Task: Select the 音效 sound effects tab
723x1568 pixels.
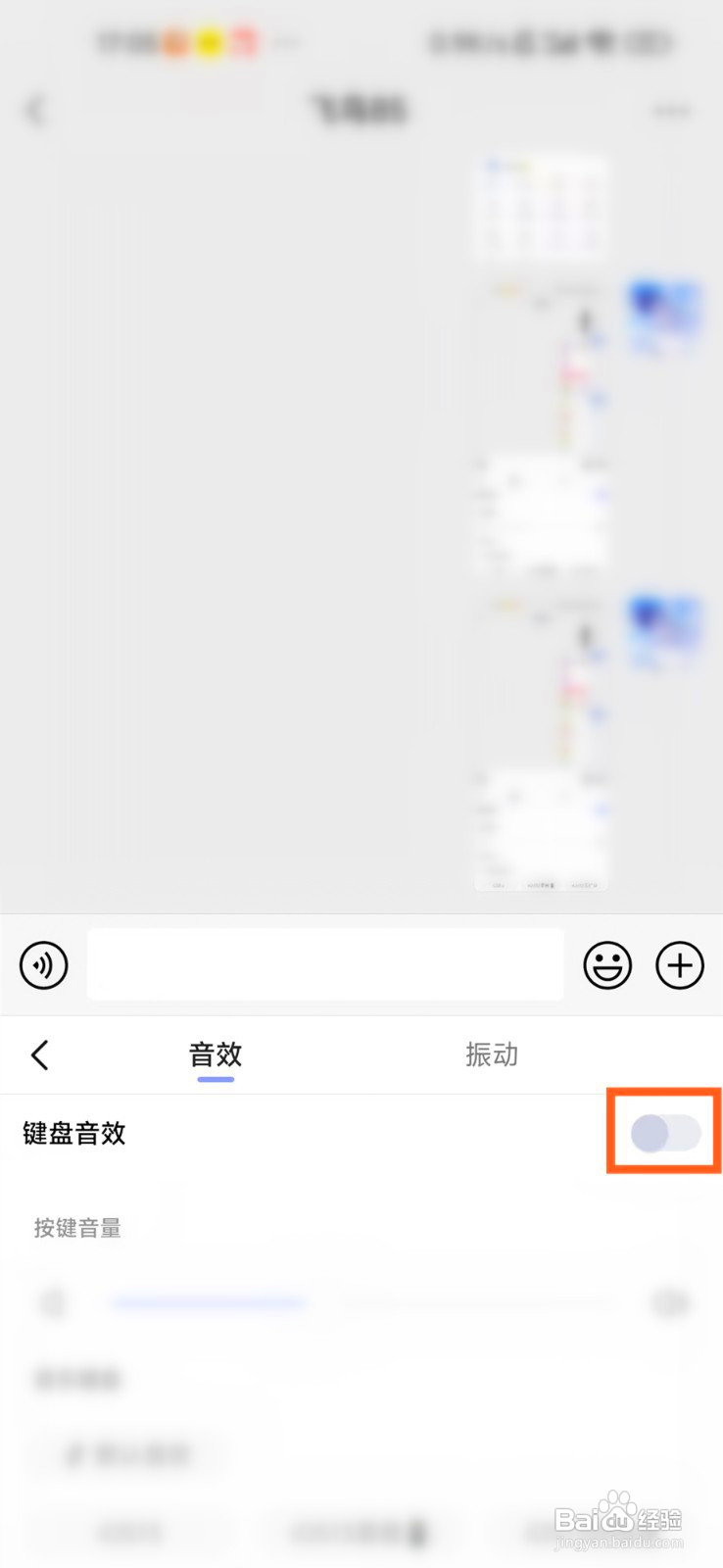Action: coord(215,1055)
